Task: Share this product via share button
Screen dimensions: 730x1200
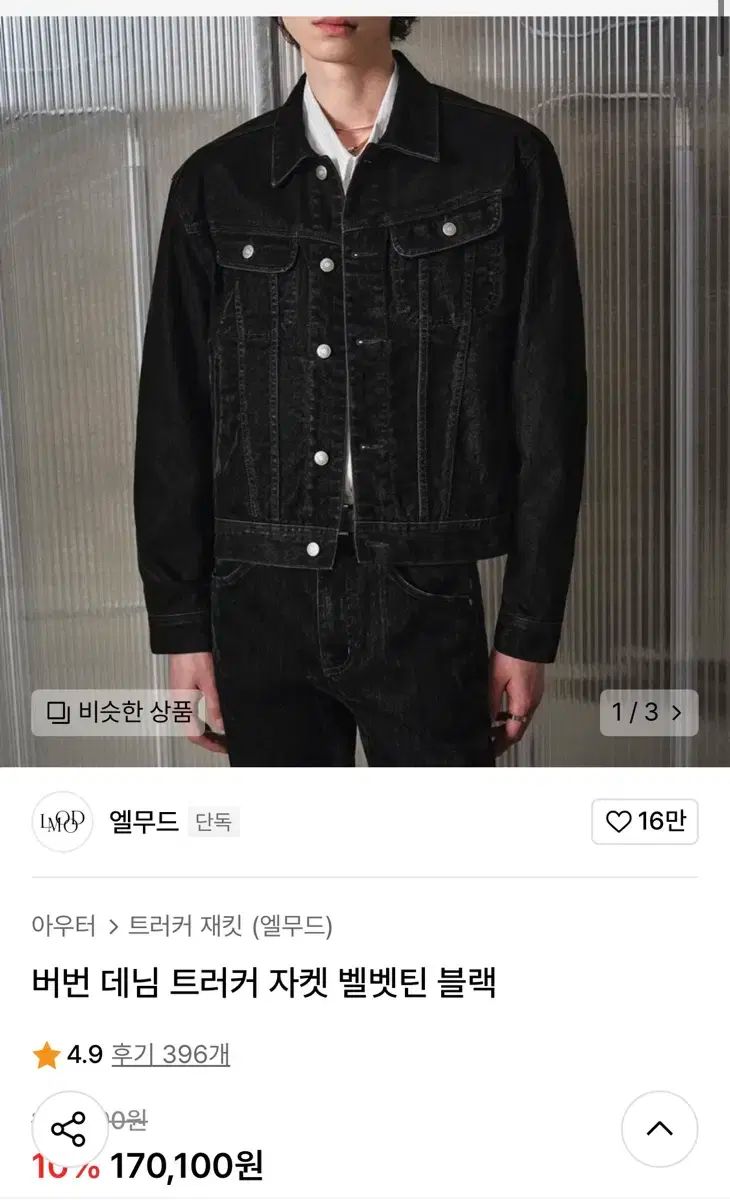Action: click(68, 1129)
